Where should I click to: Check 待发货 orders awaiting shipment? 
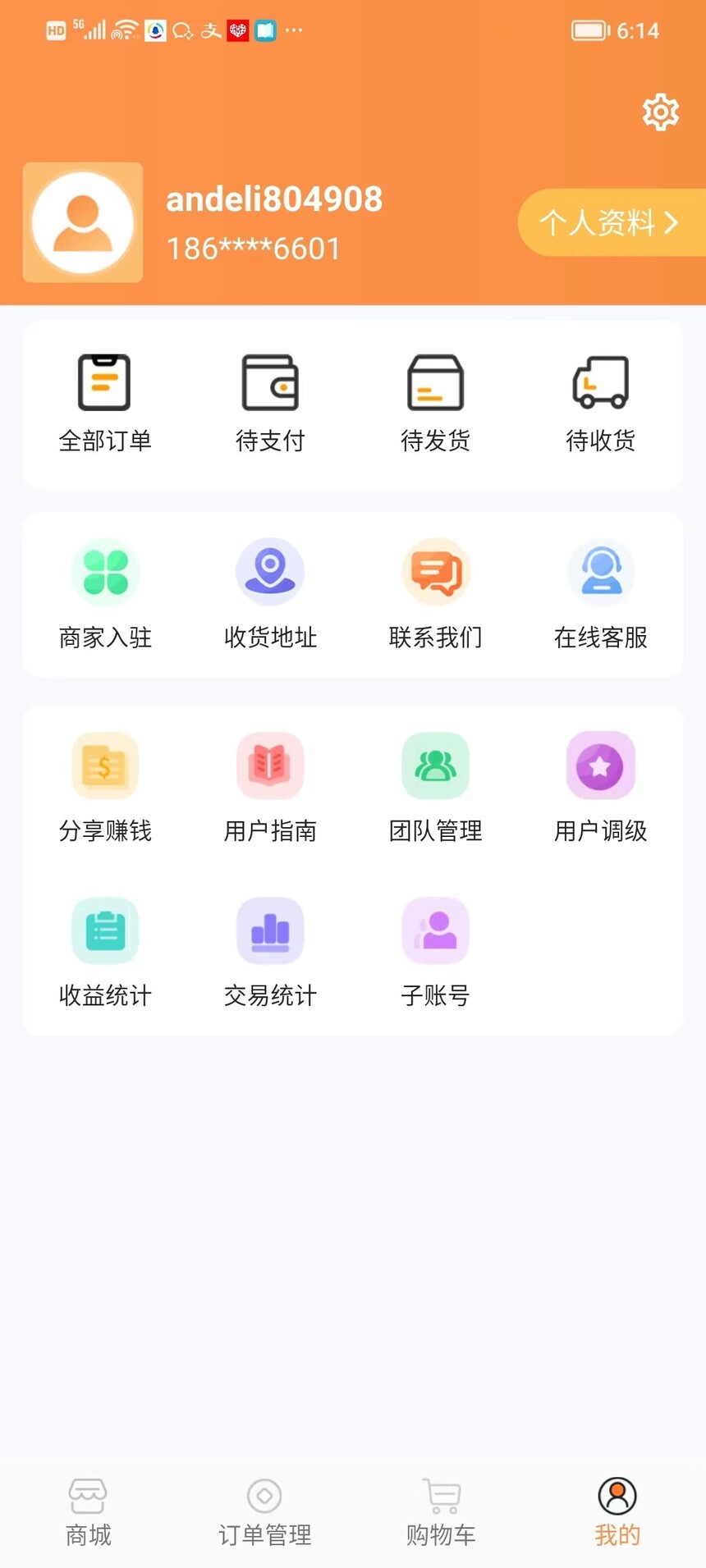435,403
